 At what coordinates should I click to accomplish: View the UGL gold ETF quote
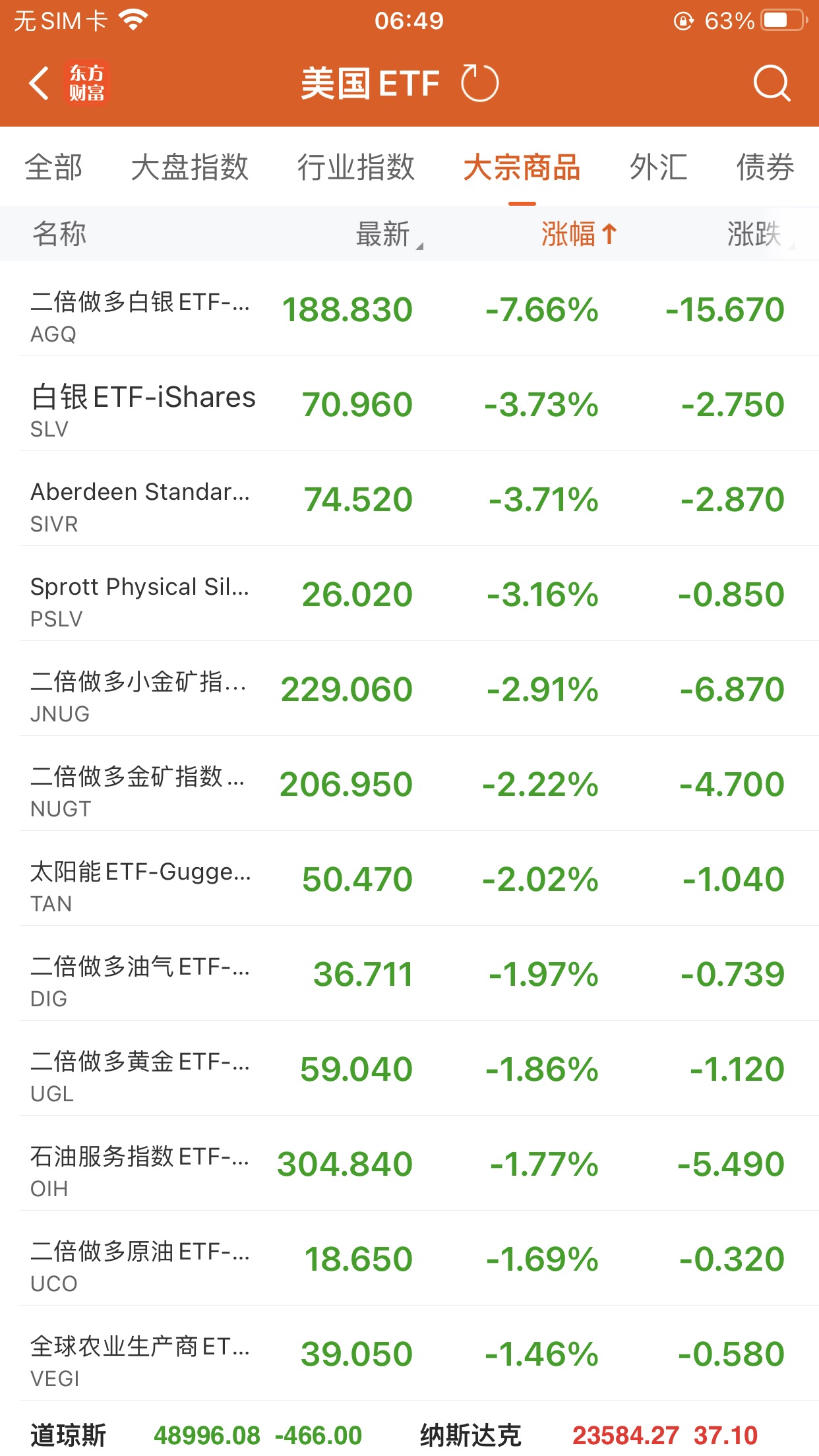coord(409,1070)
